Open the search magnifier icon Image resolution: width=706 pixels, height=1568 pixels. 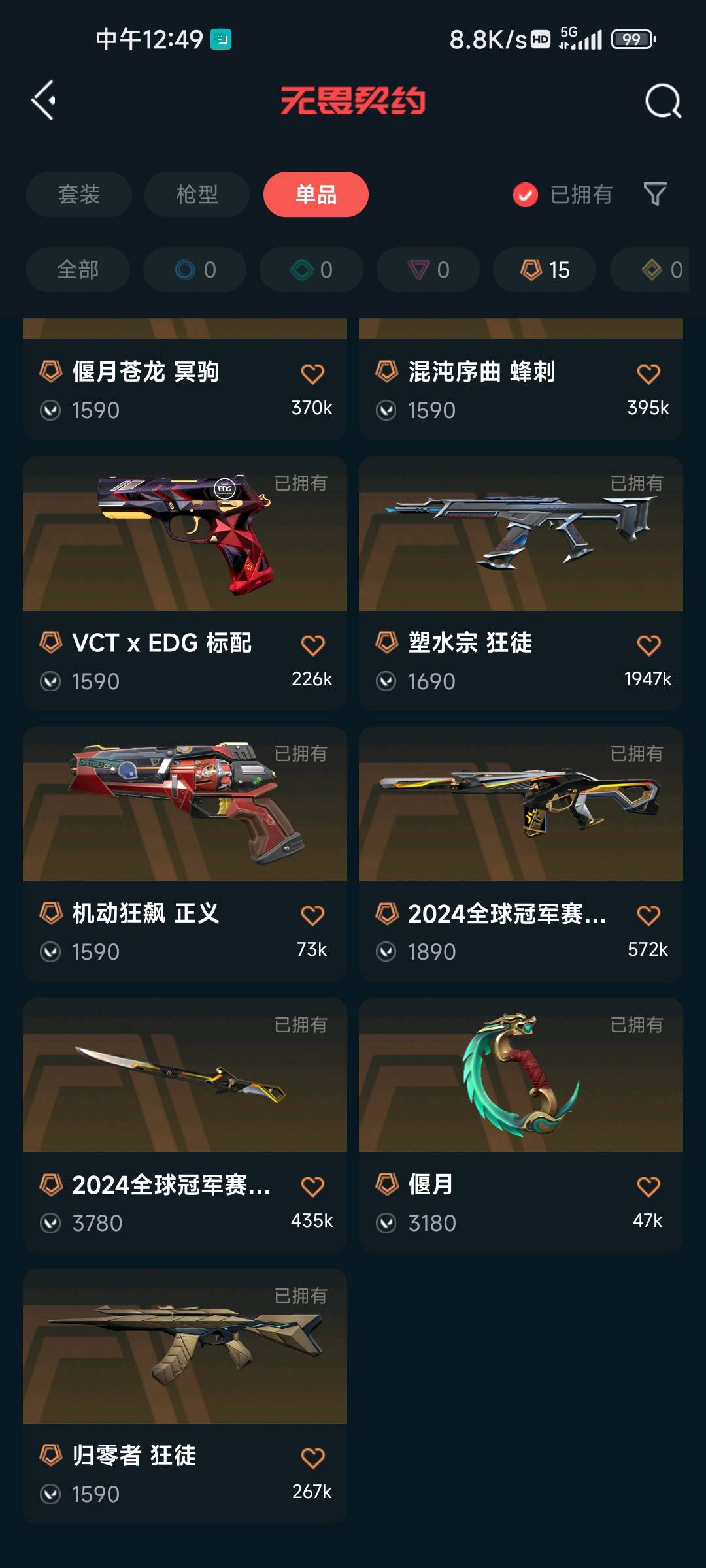tap(663, 101)
